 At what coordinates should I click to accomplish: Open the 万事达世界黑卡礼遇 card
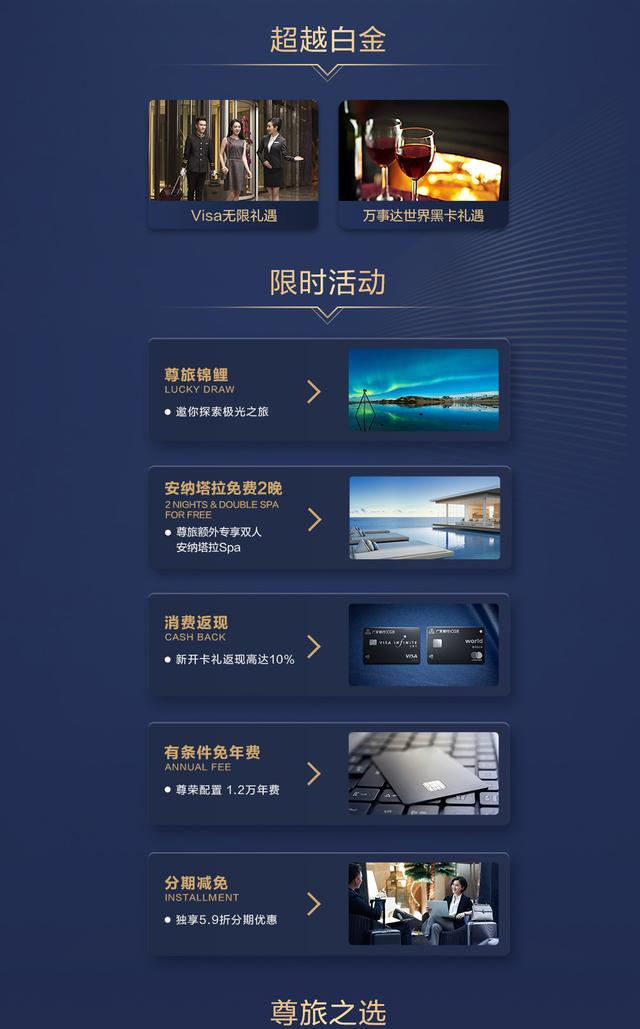point(423,165)
